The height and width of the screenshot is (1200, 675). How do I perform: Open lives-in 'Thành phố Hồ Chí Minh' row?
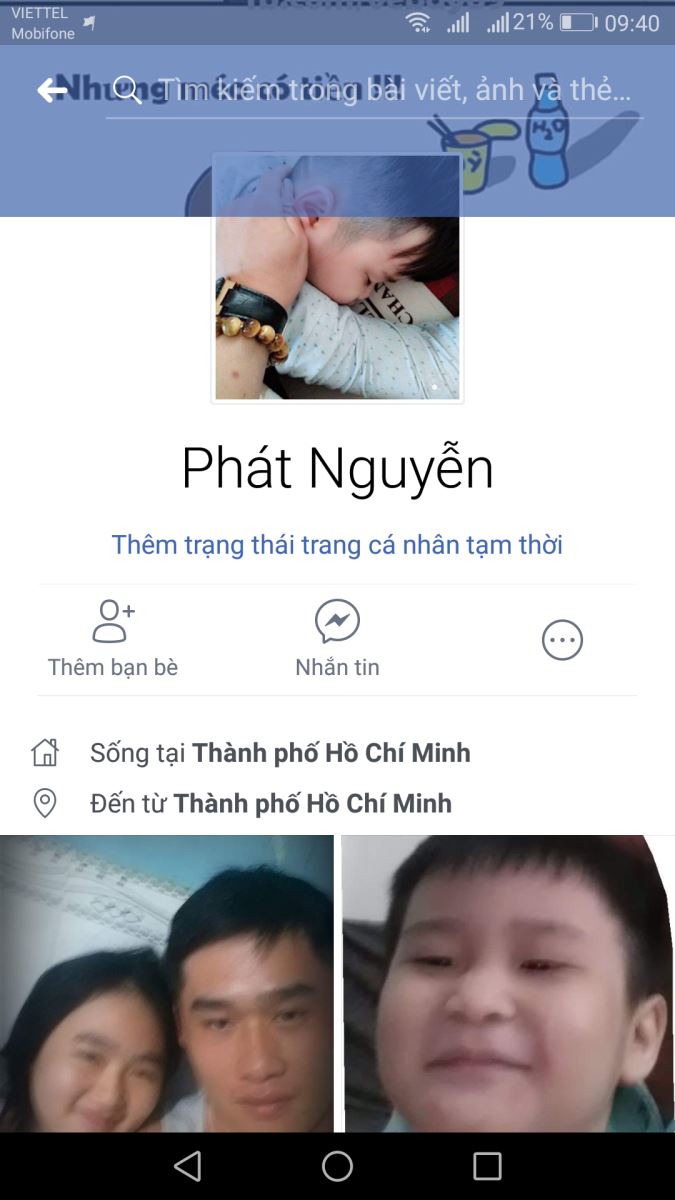point(280,753)
